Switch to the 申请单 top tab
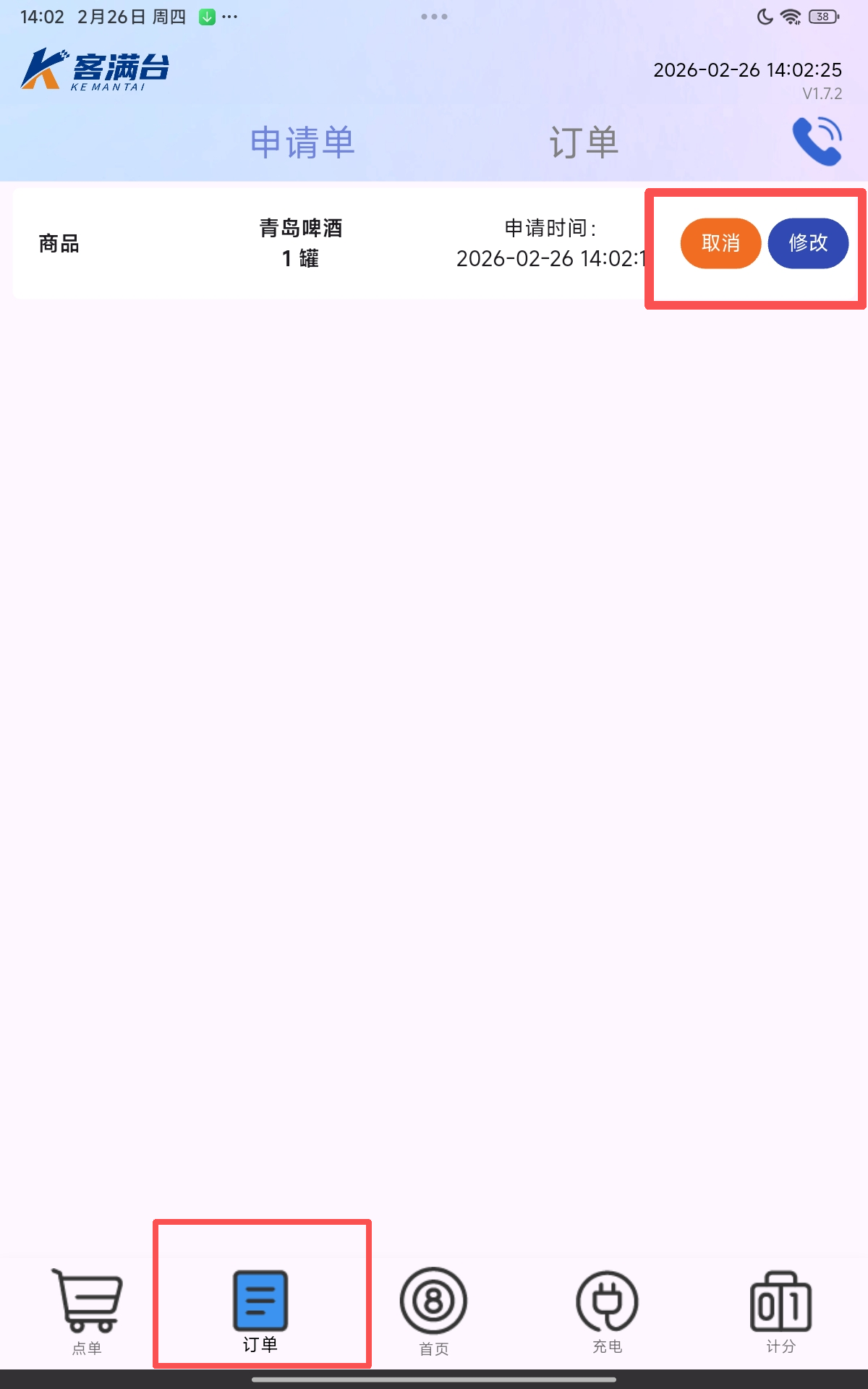This screenshot has width=868, height=1389. [x=302, y=142]
